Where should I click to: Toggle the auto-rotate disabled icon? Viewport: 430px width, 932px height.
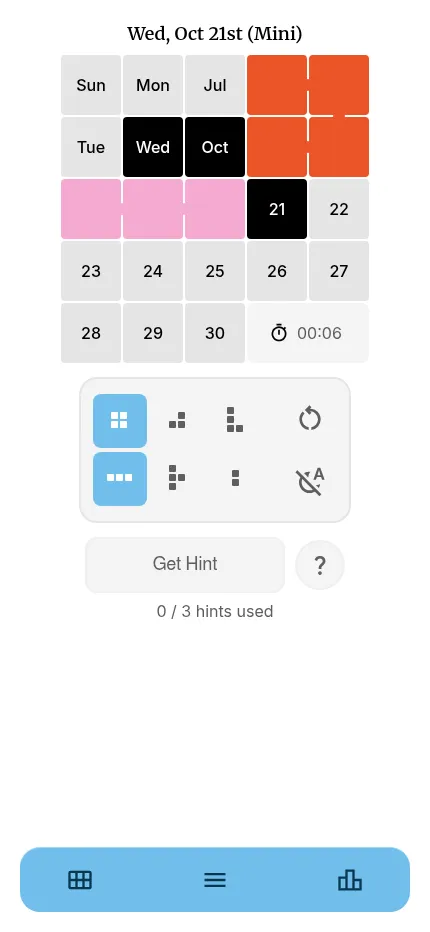point(310,481)
